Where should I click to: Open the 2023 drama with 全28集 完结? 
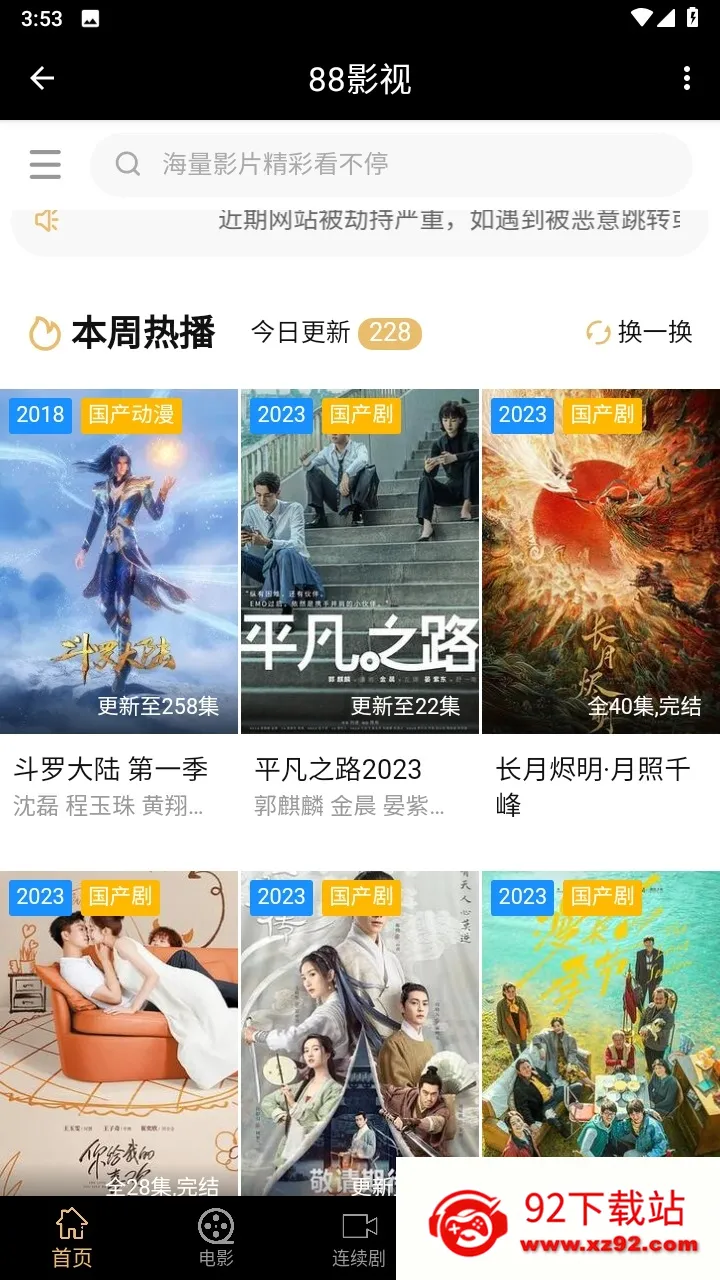click(x=119, y=1033)
